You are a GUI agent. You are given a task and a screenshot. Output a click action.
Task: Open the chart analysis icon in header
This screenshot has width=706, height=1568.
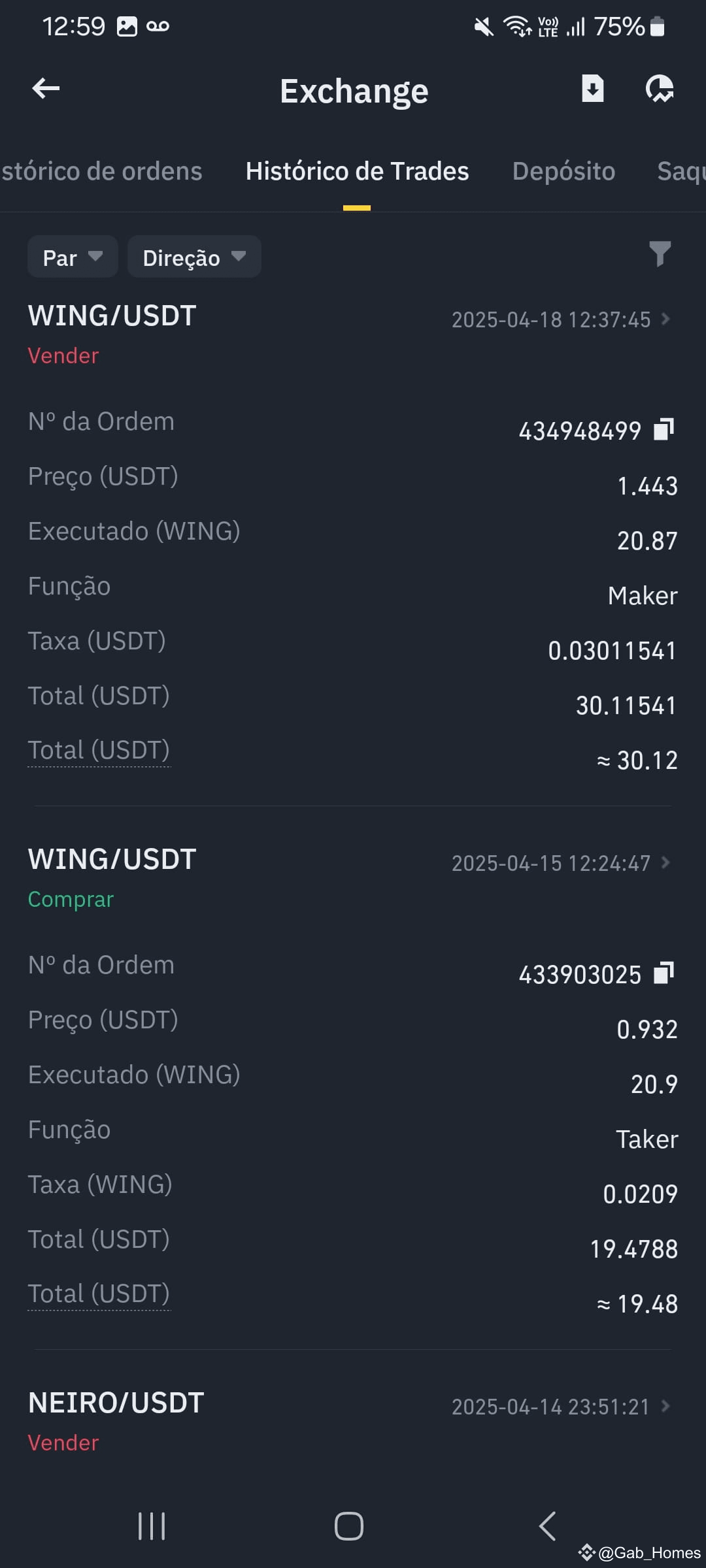(660, 89)
